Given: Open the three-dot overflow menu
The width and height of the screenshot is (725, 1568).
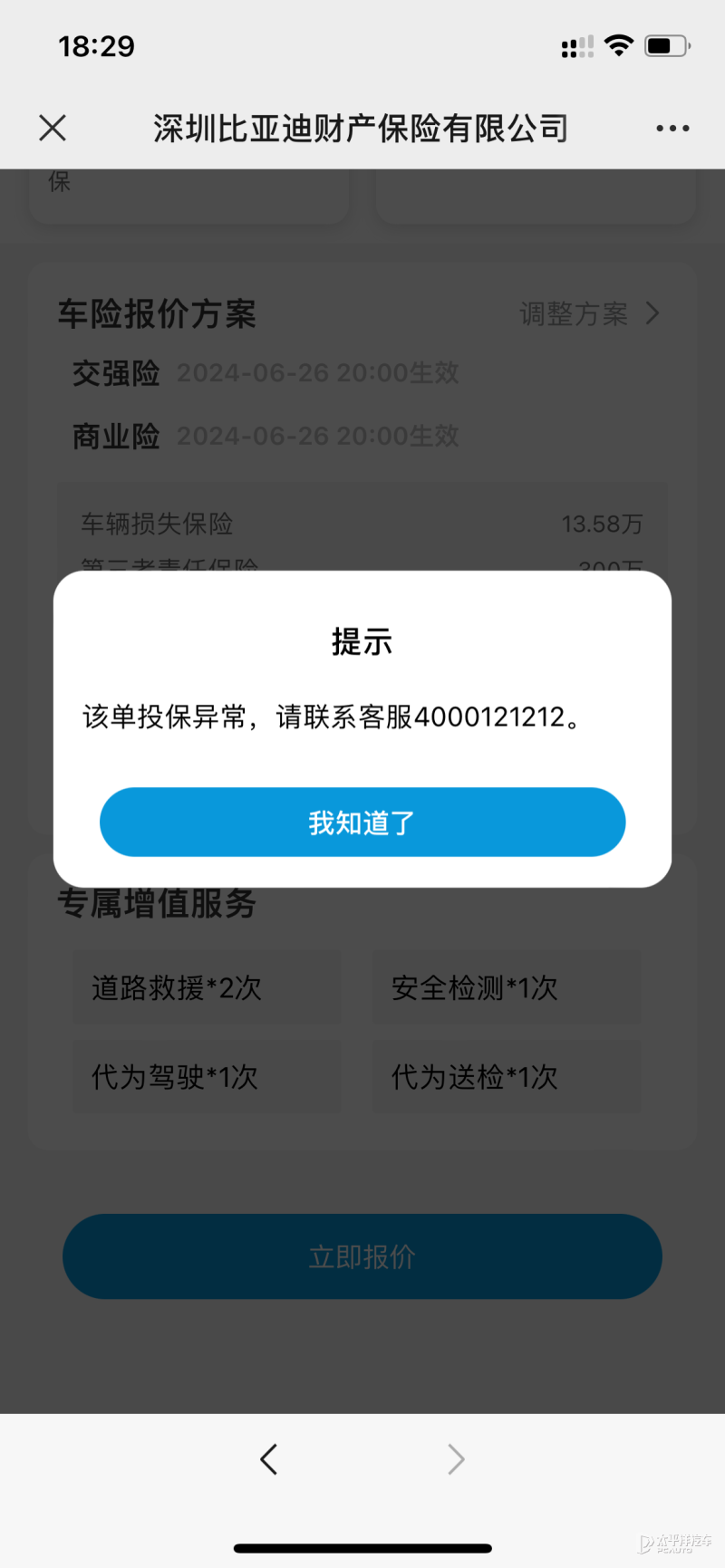Looking at the screenshot, I should 672,129.
